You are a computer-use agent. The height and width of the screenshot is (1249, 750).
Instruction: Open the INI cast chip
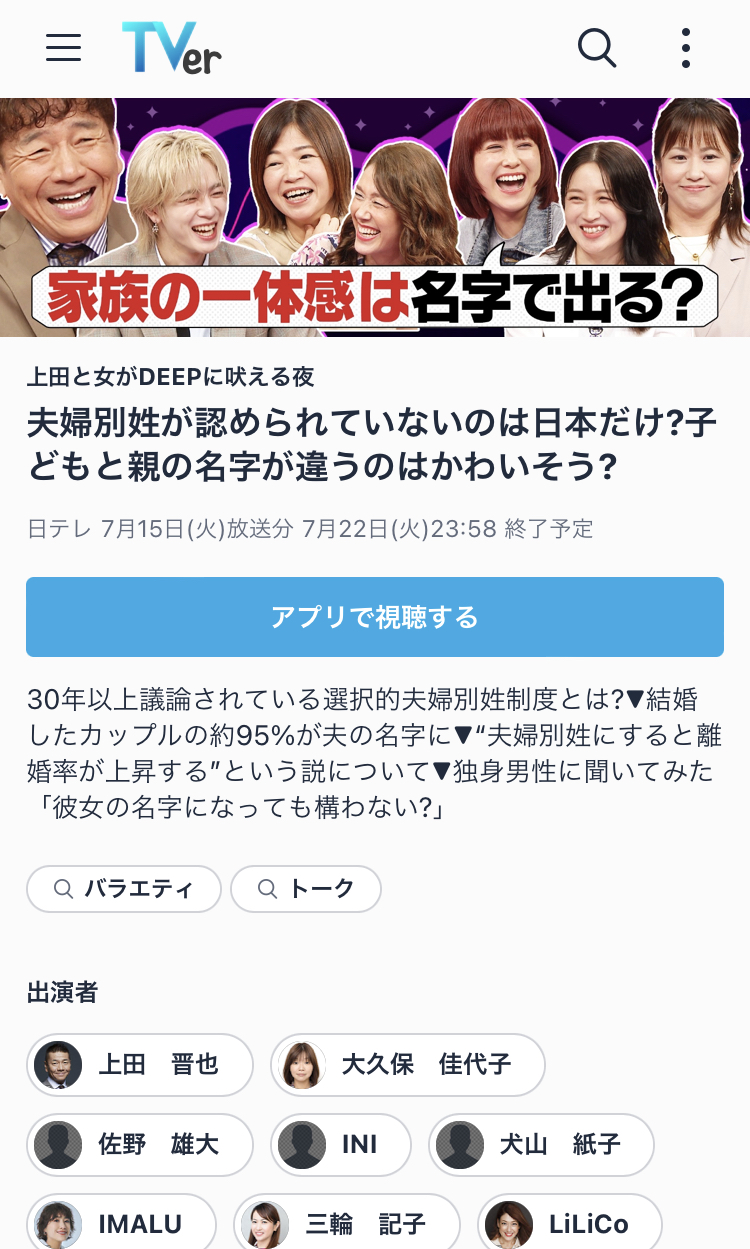click(x=341, y=1145)
